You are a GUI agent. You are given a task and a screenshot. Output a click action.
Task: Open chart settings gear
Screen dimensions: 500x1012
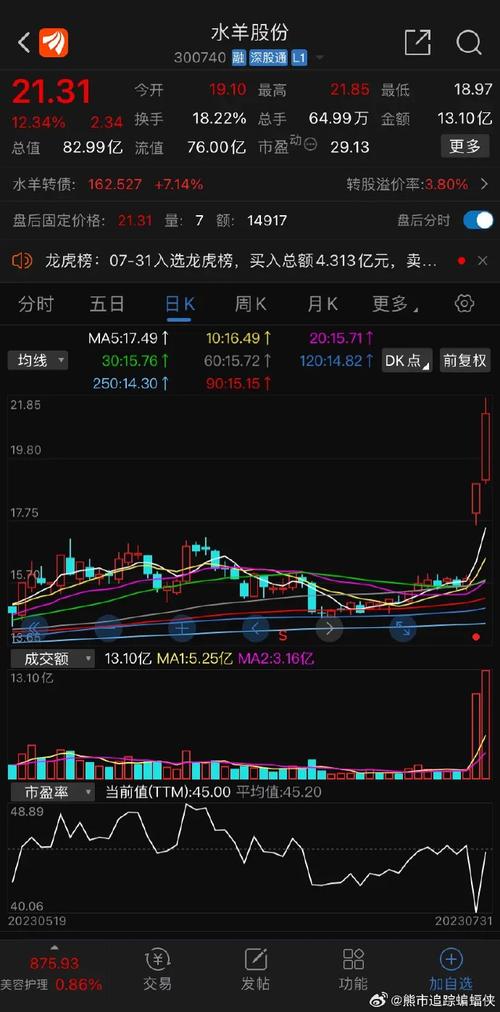(465, 304)
